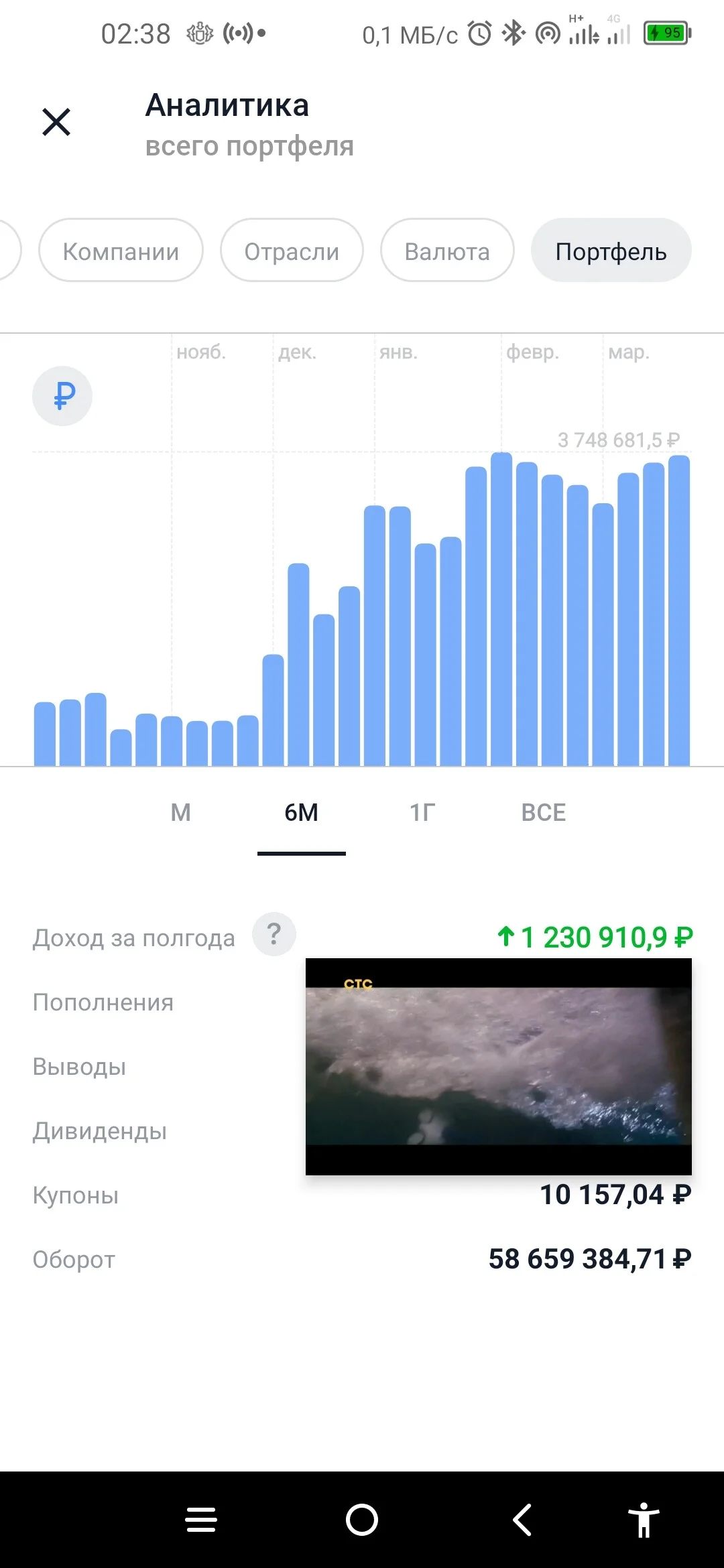Switch chart period to 1Г
The image size is (724, 1568).
(422, 813)
